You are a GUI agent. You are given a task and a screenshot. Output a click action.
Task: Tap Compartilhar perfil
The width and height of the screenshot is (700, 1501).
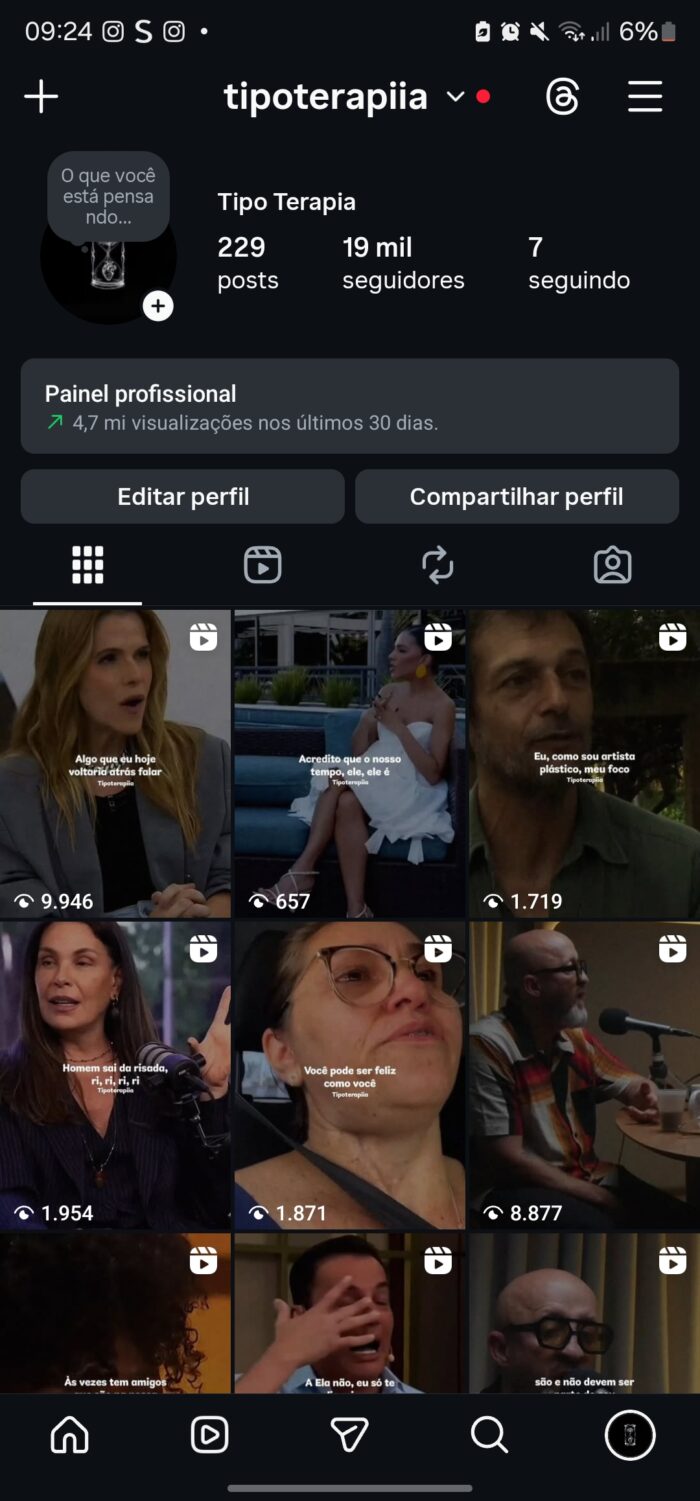(x=517, y=497)
